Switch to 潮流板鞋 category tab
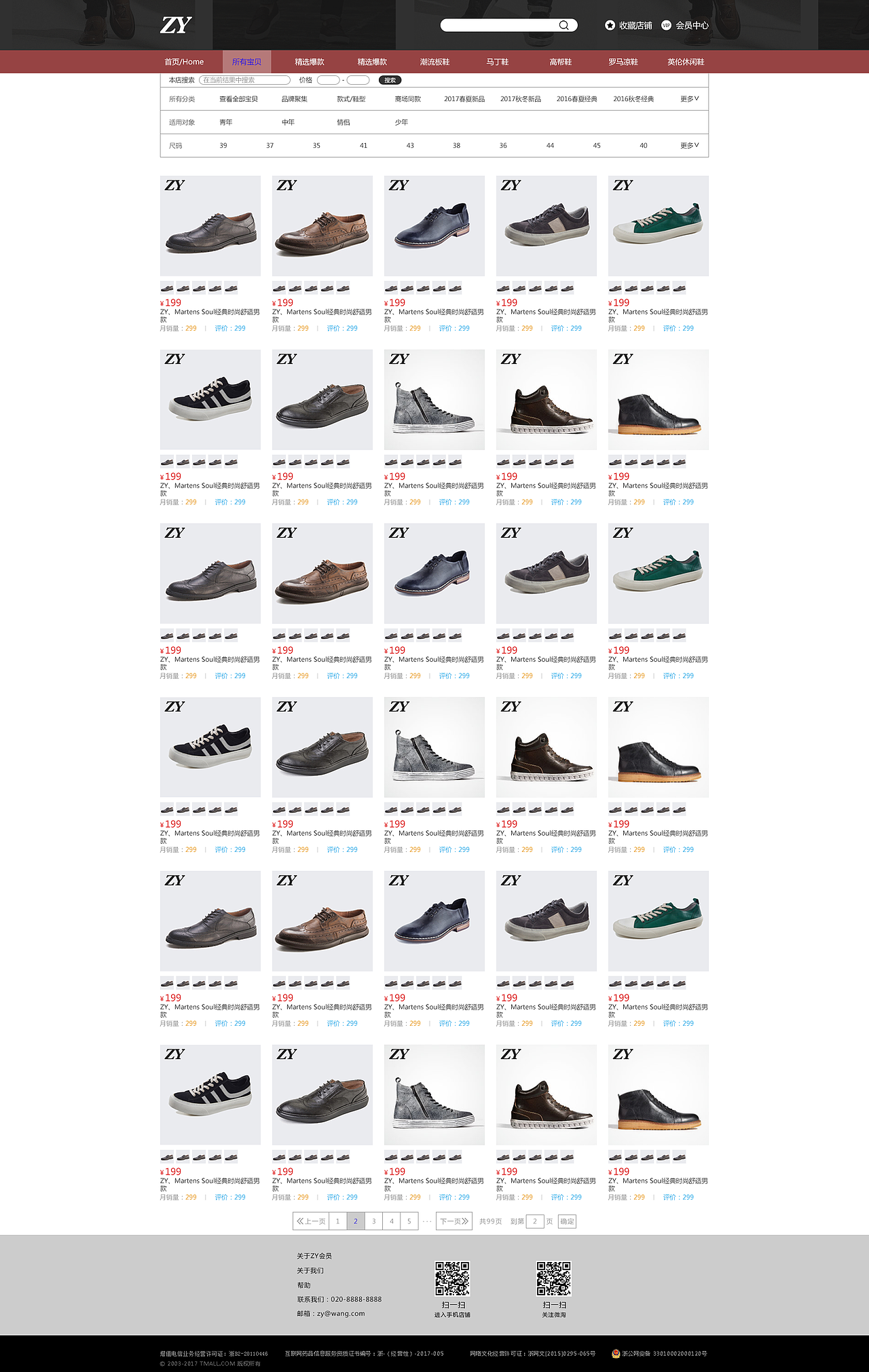This screenshot has height=1372, width=869. pyautogui.click(x=434, y=62)
